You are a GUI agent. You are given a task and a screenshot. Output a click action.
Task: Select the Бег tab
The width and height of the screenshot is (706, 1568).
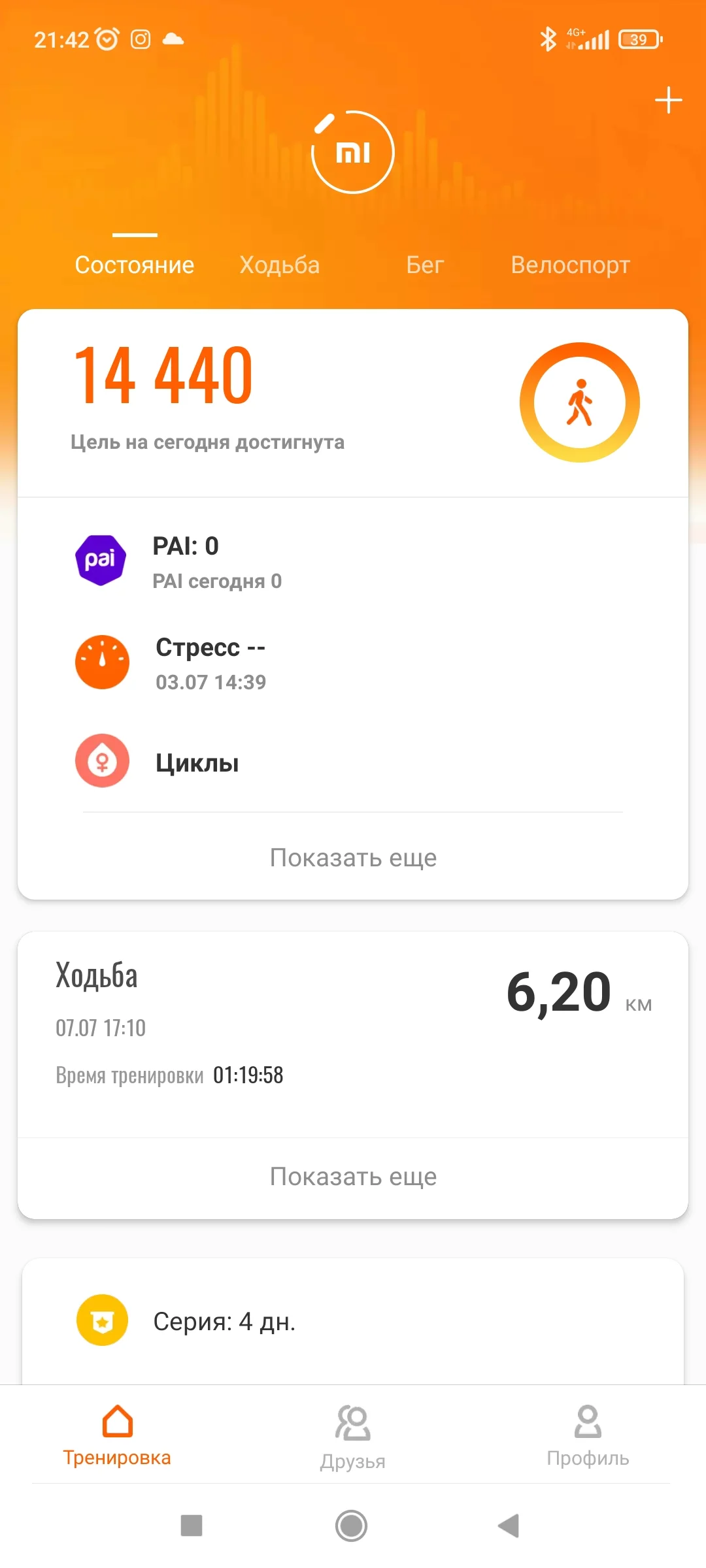(424, 265)
